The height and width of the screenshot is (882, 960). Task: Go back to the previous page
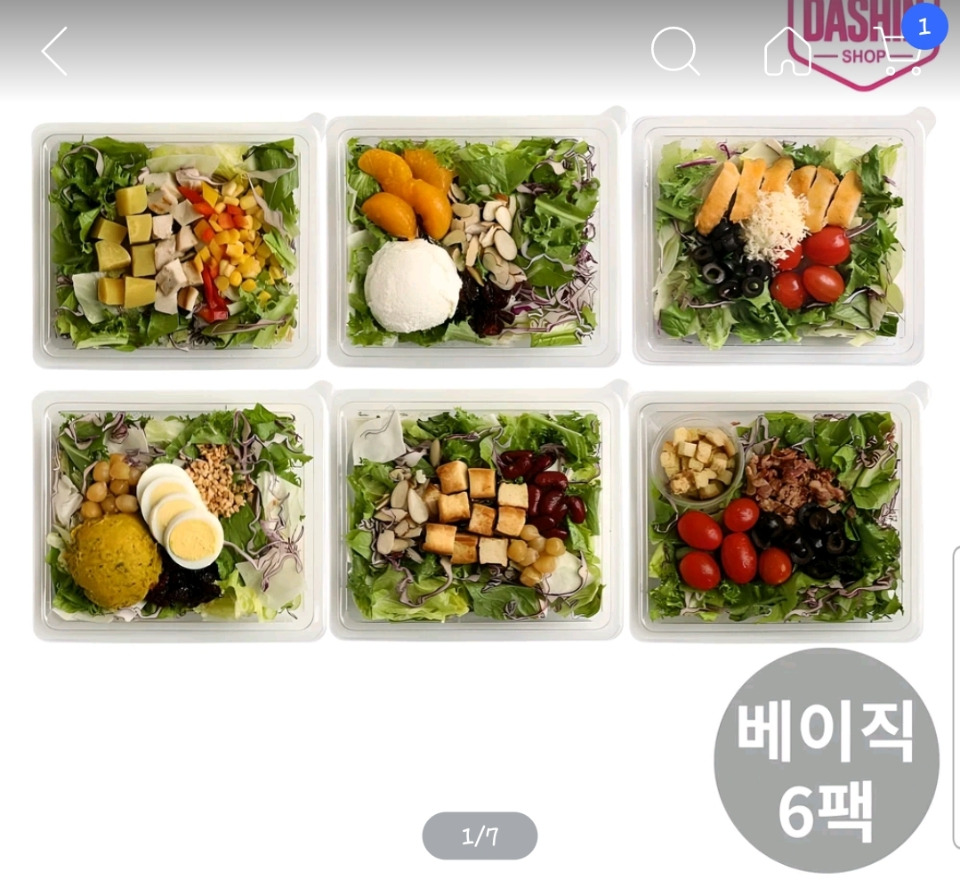[x=55, y=51]
